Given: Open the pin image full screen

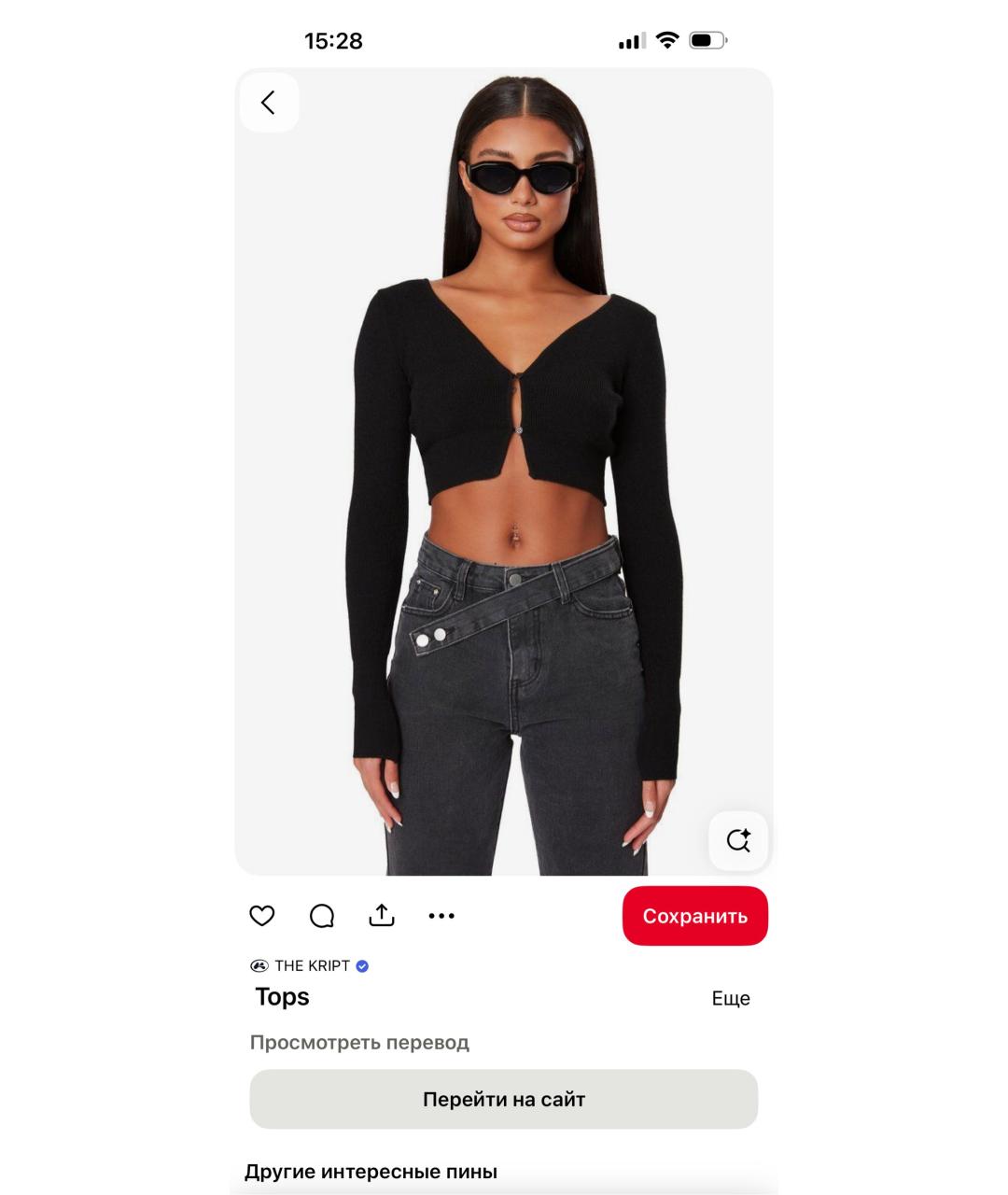Looking at the screenshot, I should click(504, 467).
